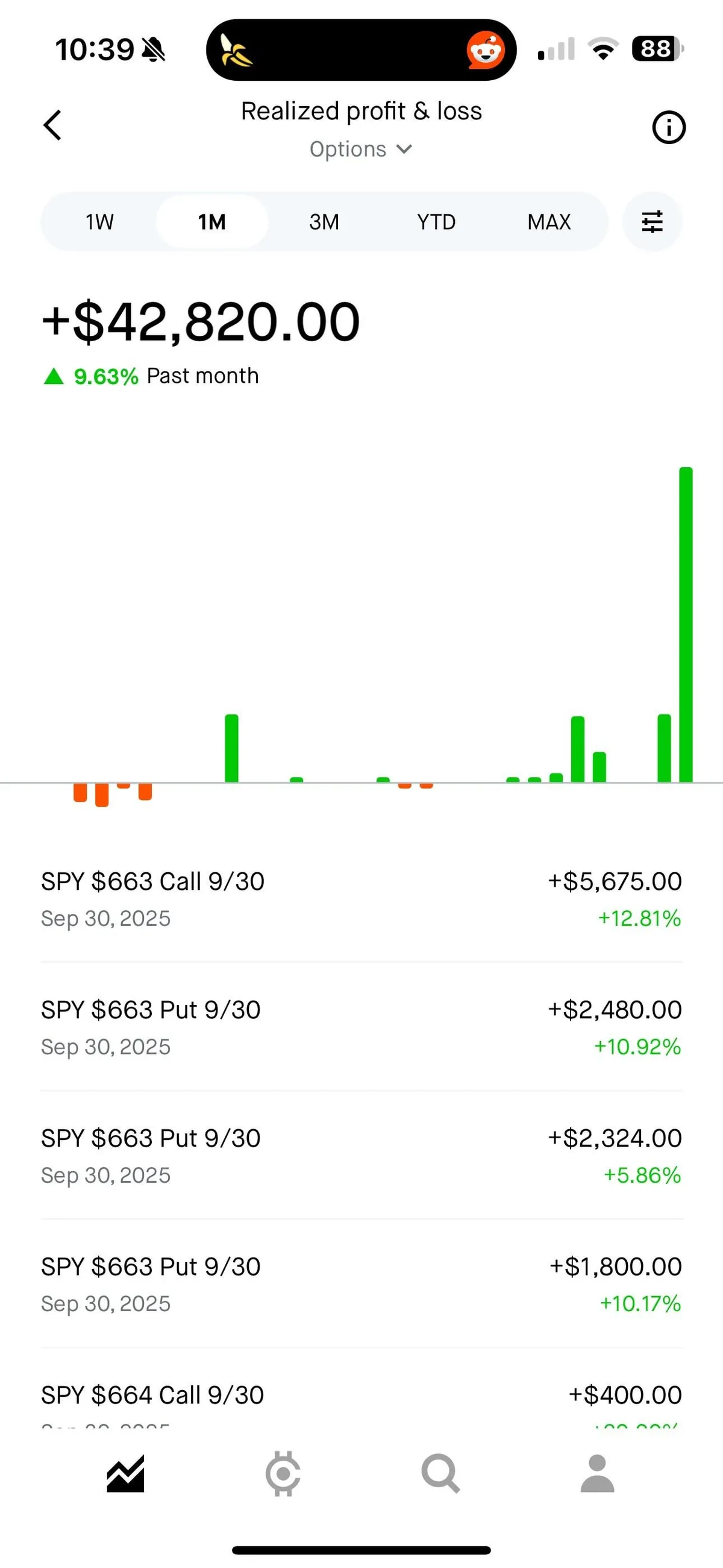The height and width of the screenshot is (1568, 723).
Task: Switch to the YTD time range
Action: [436, 222]
